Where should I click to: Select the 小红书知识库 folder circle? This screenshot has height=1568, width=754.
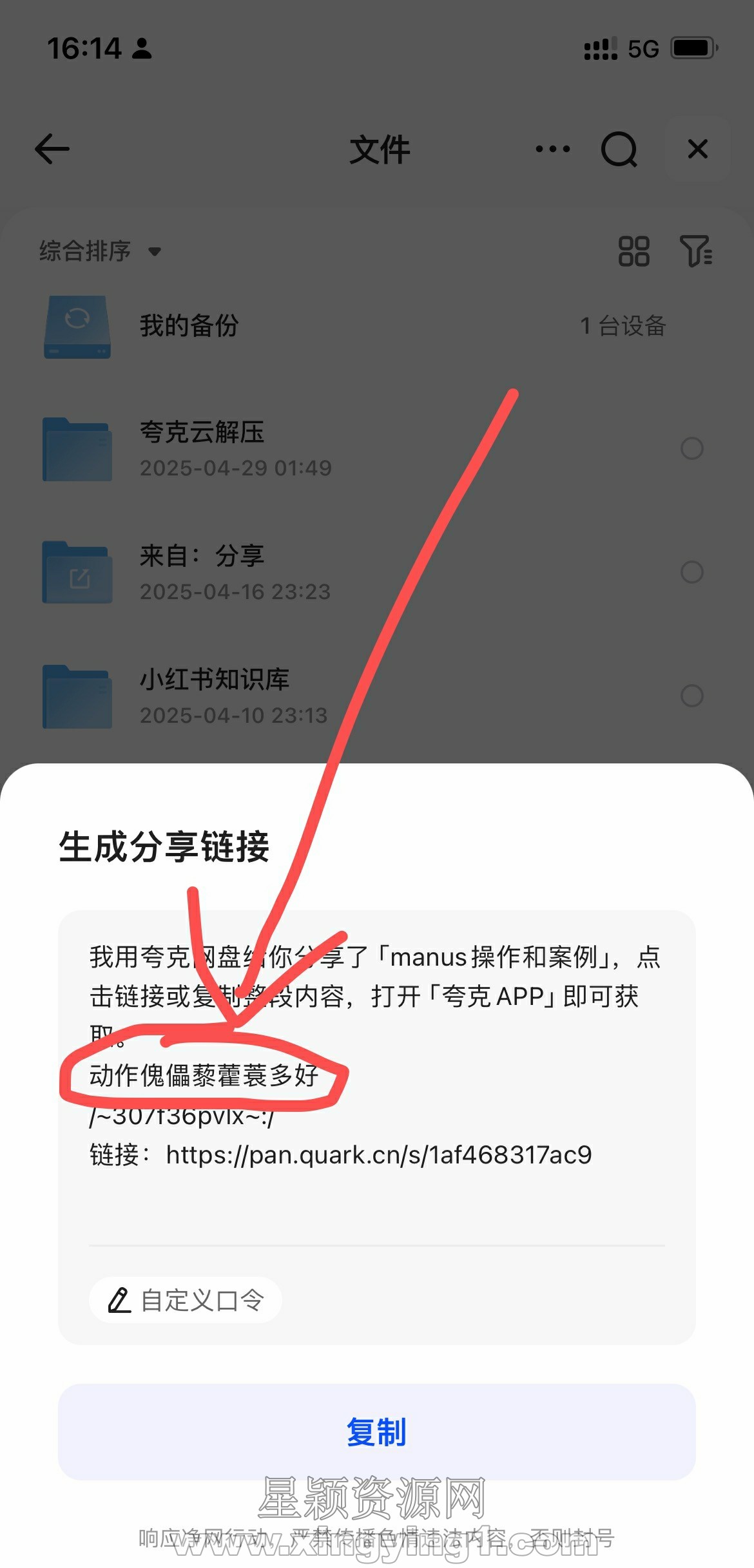pos(691,696)
